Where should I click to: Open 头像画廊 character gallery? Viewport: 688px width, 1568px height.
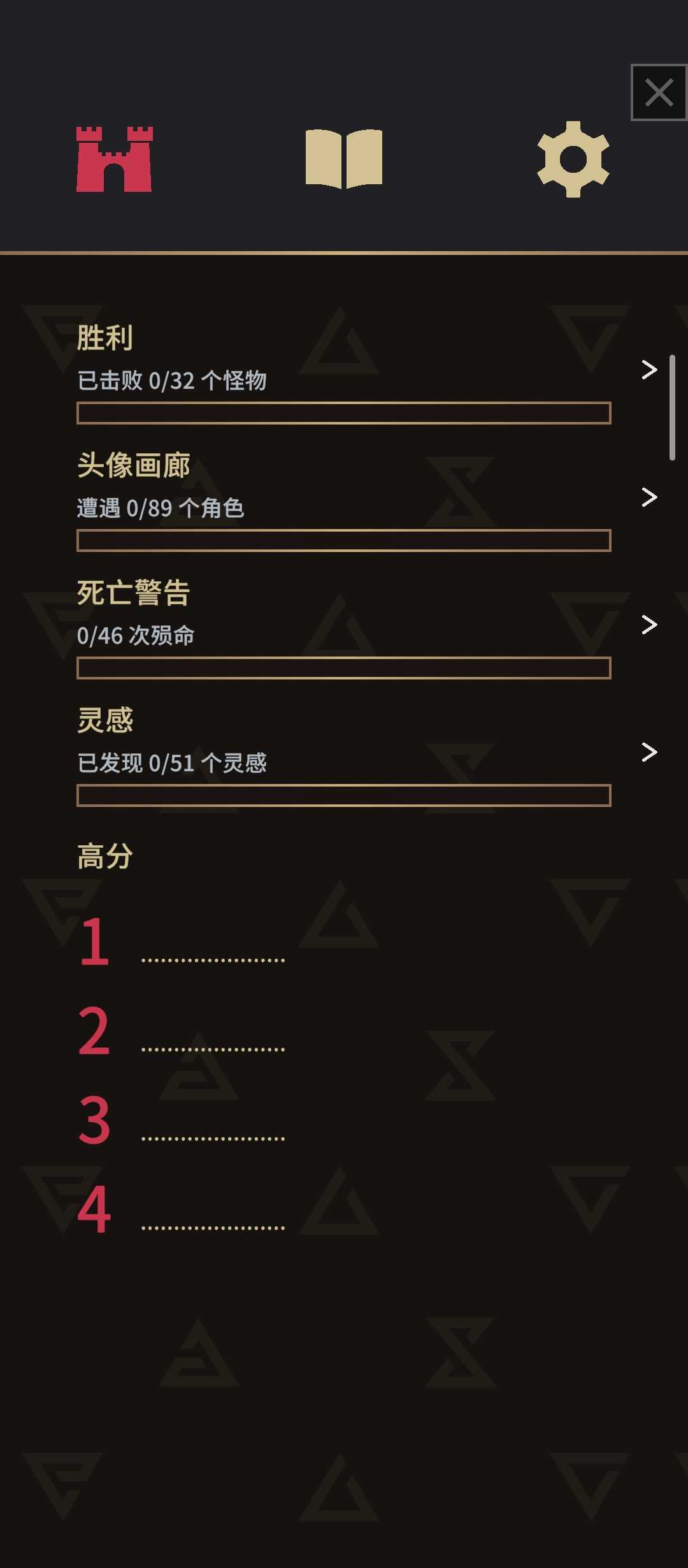(x=649, y=497)
